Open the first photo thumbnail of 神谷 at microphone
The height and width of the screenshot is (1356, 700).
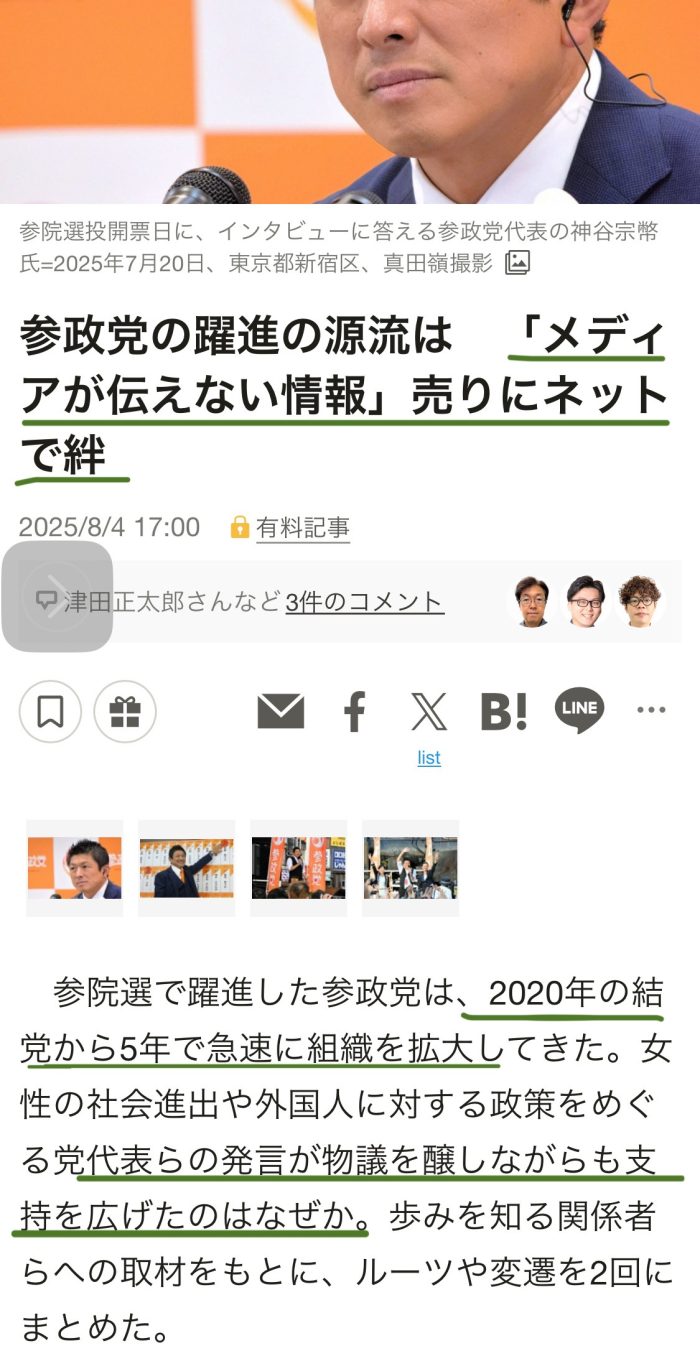point(74,868)
